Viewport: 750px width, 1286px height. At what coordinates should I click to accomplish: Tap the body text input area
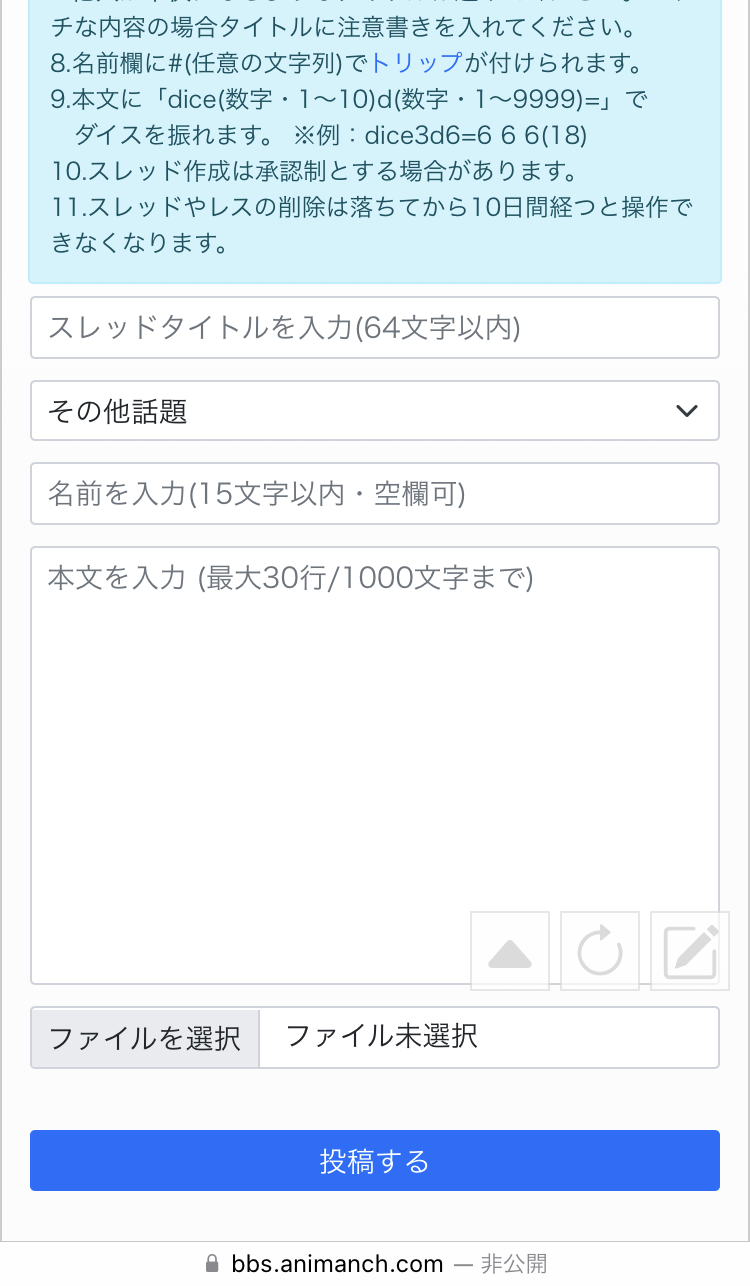tap(375, 765)
